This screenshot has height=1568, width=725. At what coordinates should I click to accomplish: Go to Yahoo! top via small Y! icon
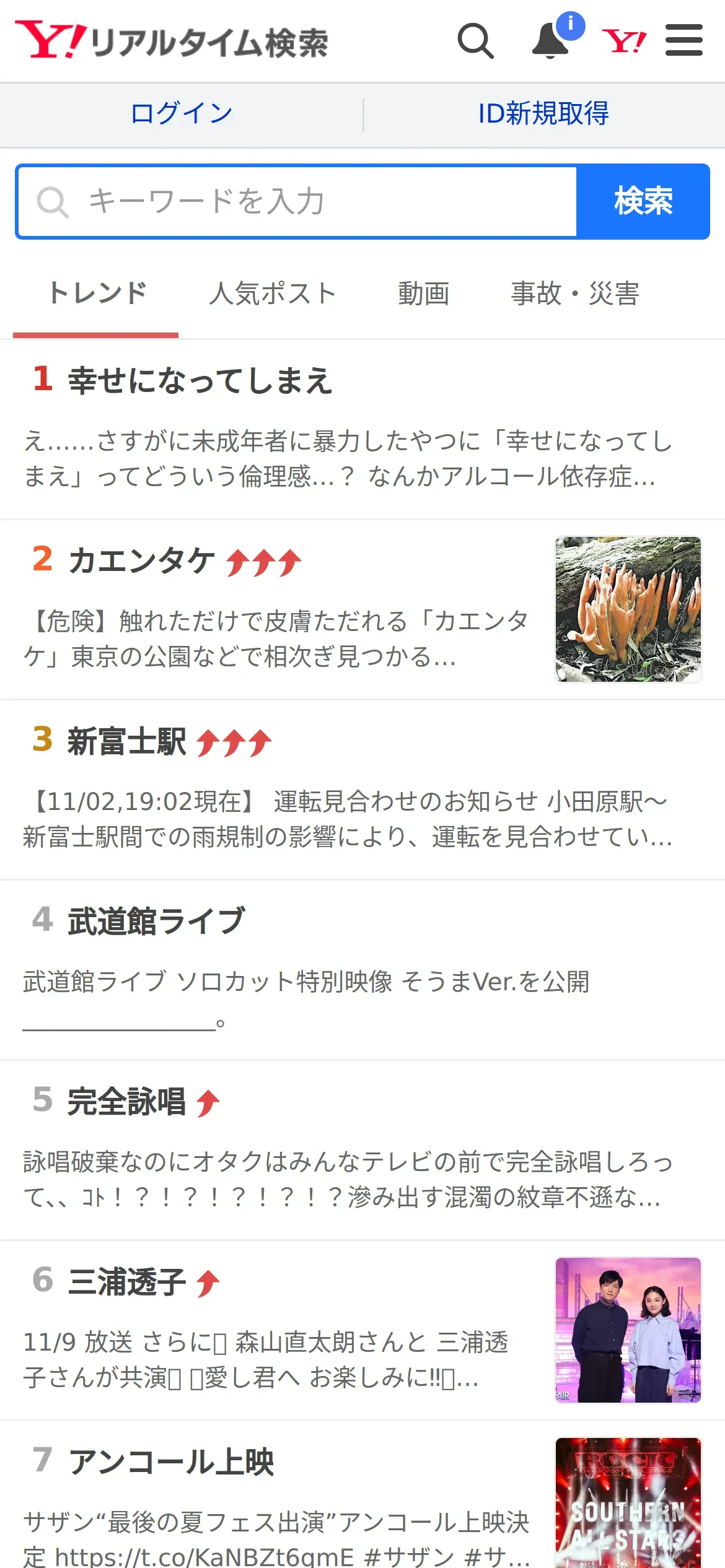(624, 41)
